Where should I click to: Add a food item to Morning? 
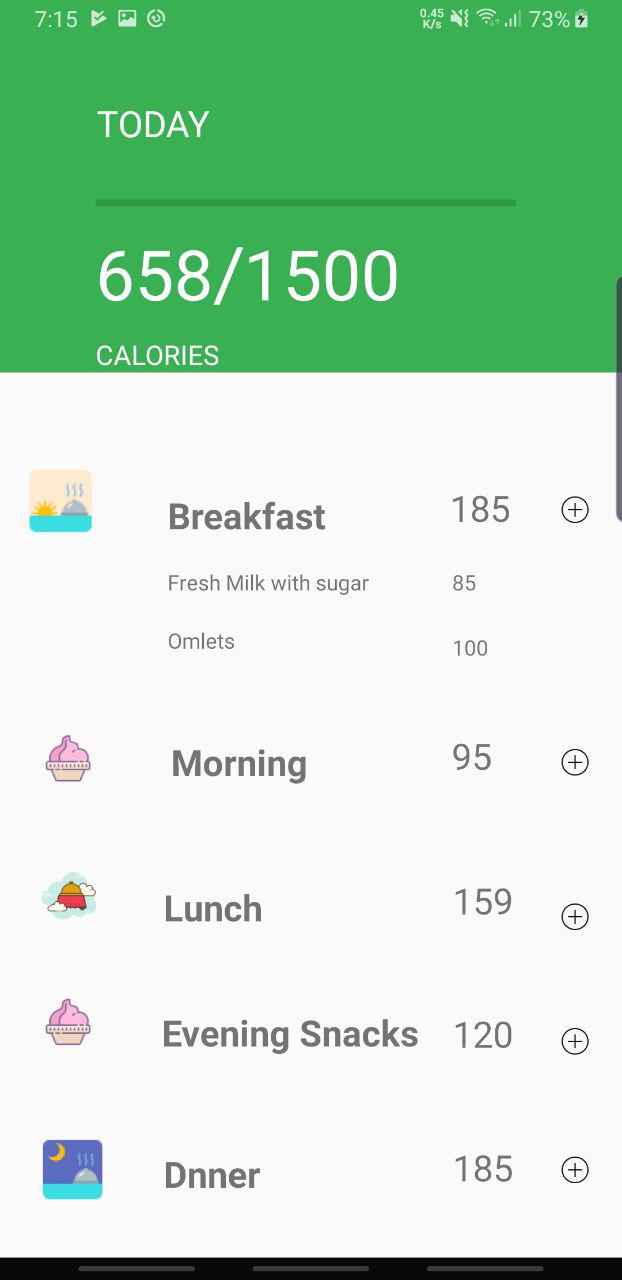click(575, 762)
